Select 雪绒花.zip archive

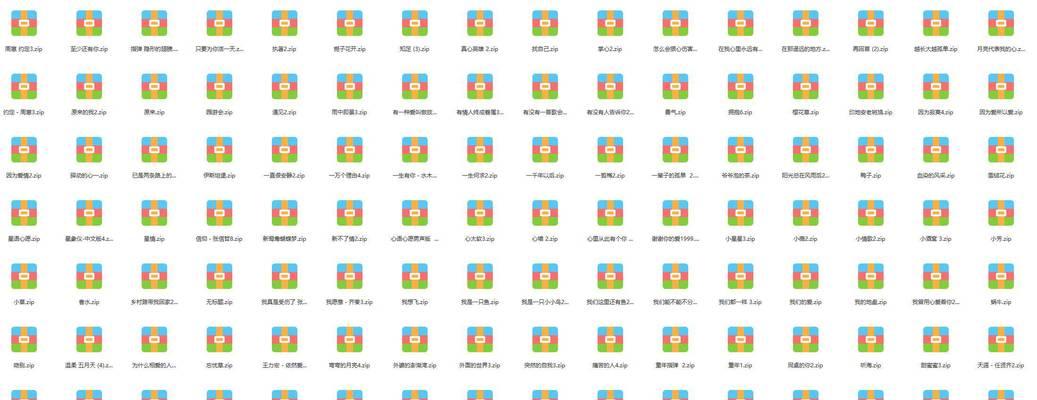tap(1000, 150)
